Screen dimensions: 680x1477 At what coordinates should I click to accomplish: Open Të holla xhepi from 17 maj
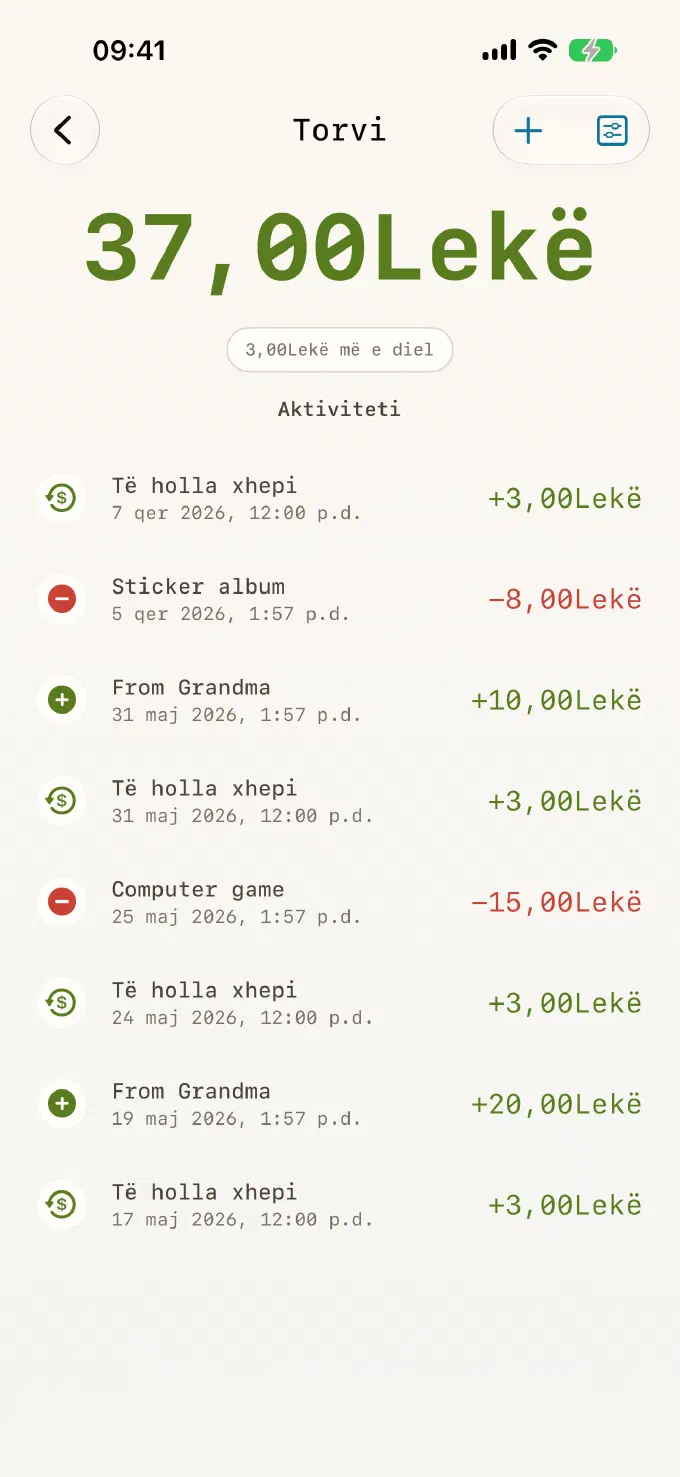340,1205
